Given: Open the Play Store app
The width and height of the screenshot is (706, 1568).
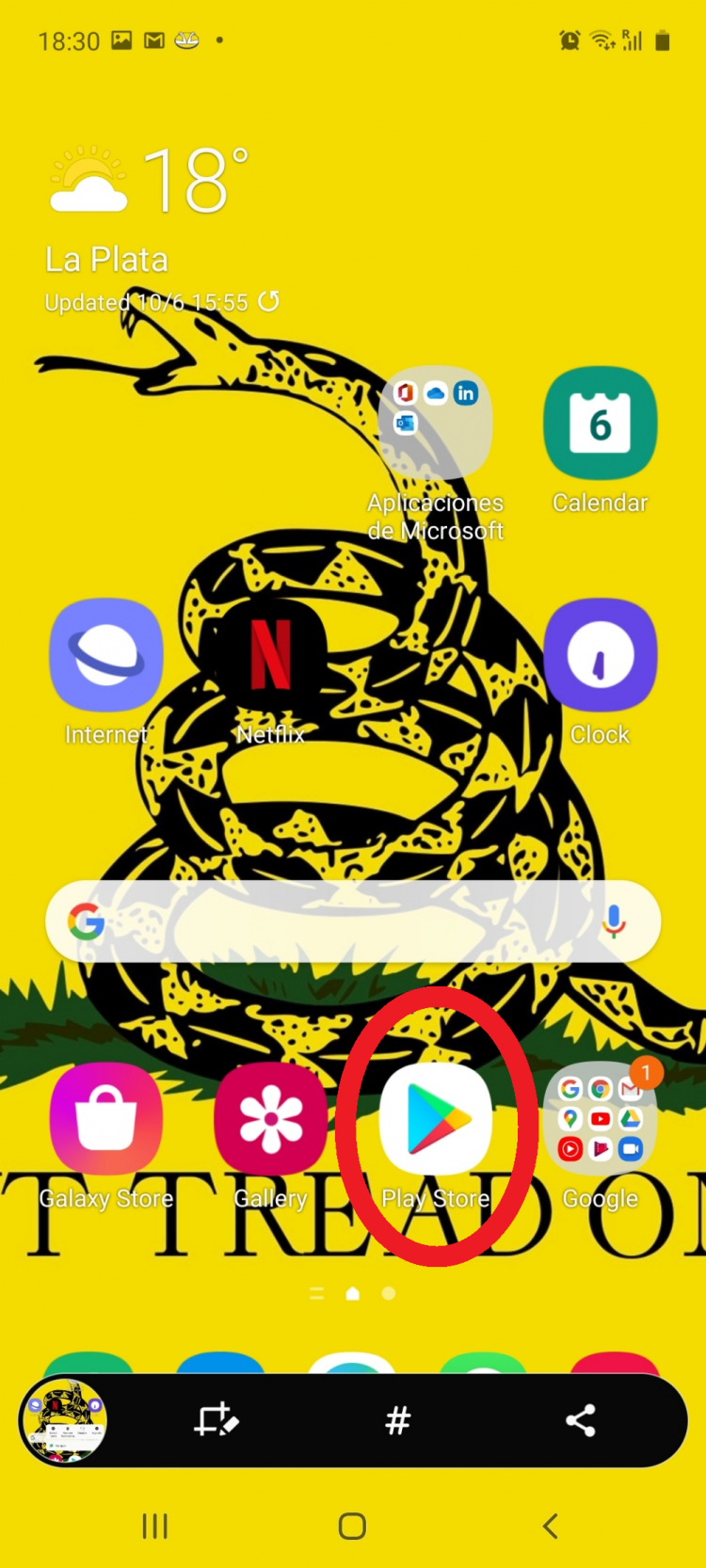Looking at the screenshot, I should tap(436, 1120).
